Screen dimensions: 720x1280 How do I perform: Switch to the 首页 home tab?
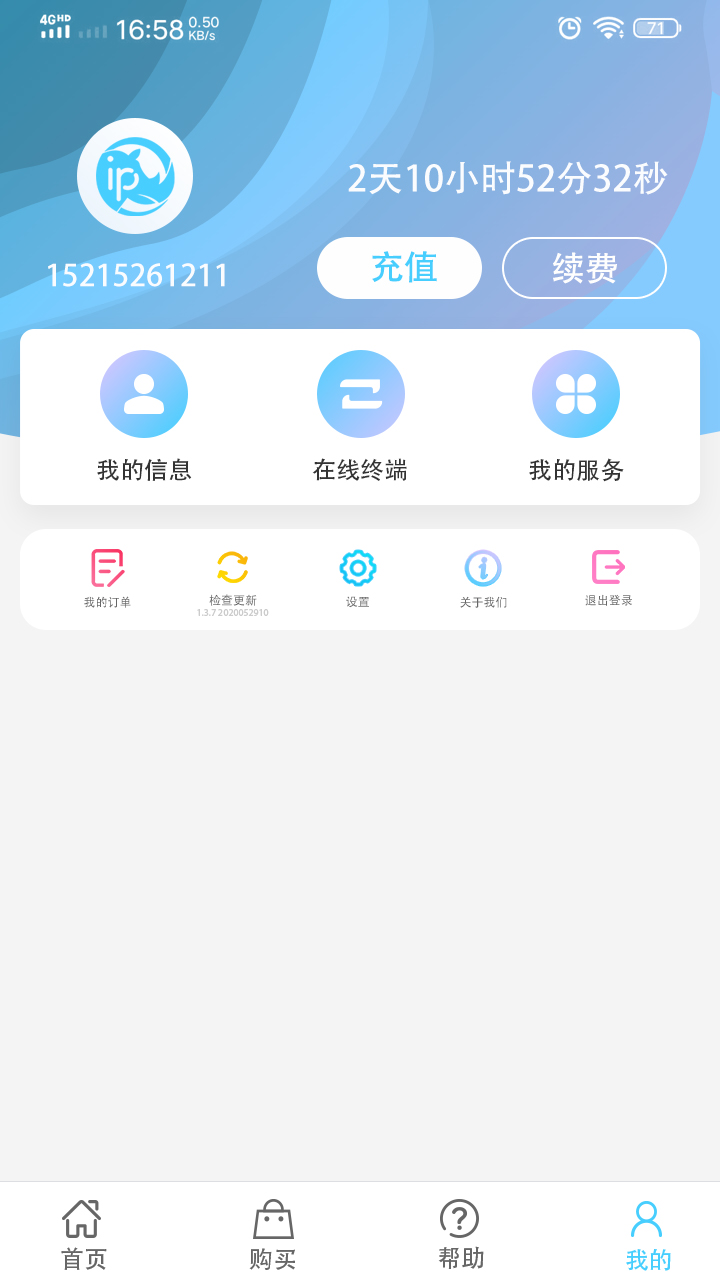pyautogui.click(x=83, y=1235)
